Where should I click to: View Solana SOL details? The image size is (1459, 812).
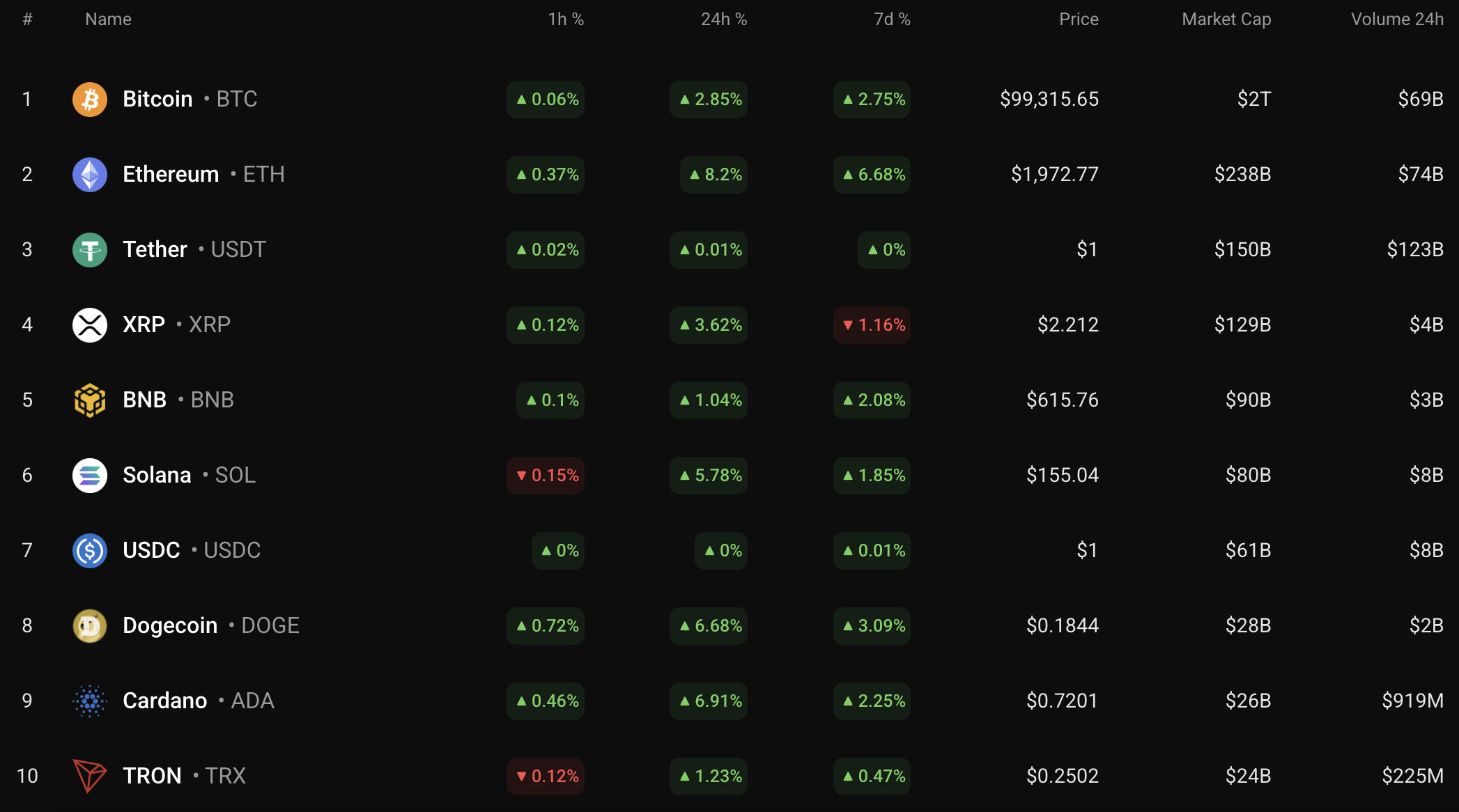pyautogui.click(x=157, y=475)
